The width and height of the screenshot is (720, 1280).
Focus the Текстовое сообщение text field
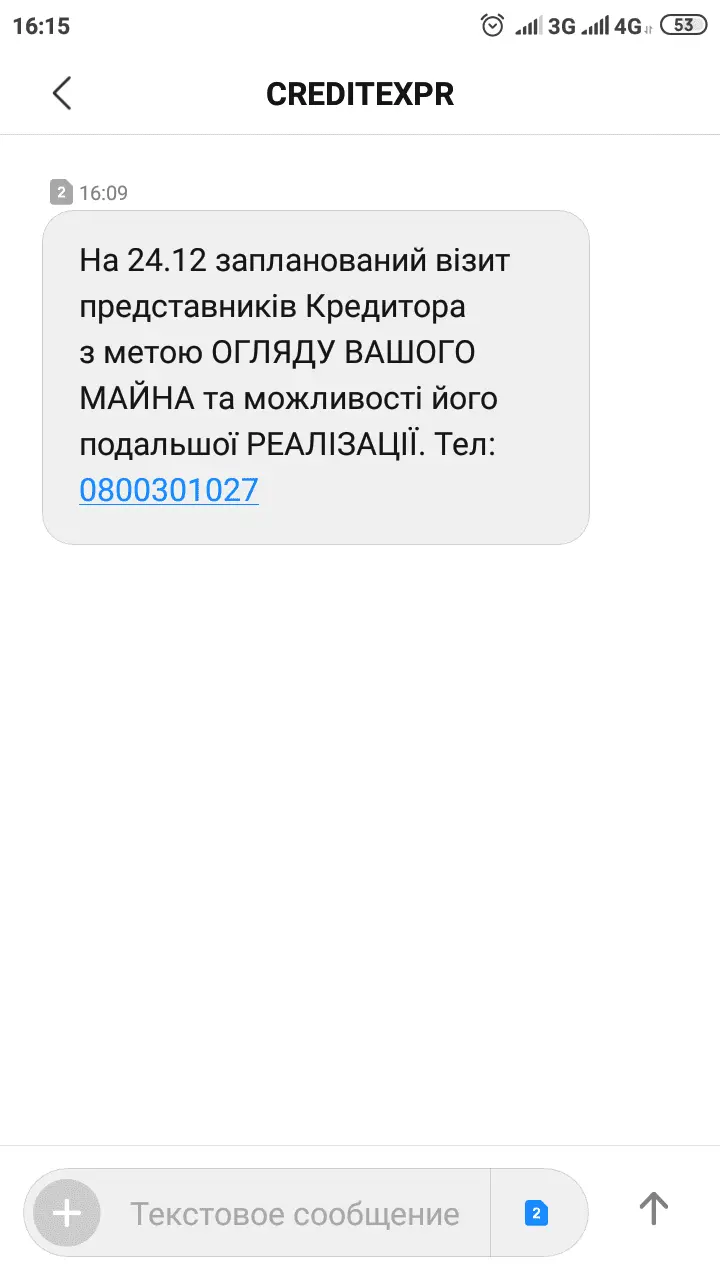pos(295,1214)
